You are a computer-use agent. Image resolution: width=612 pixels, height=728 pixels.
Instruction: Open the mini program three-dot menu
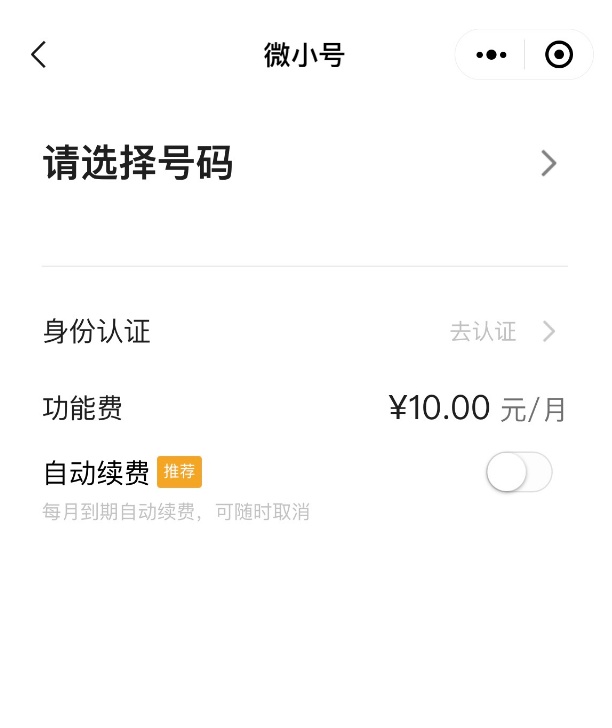(x=491, y=55)
